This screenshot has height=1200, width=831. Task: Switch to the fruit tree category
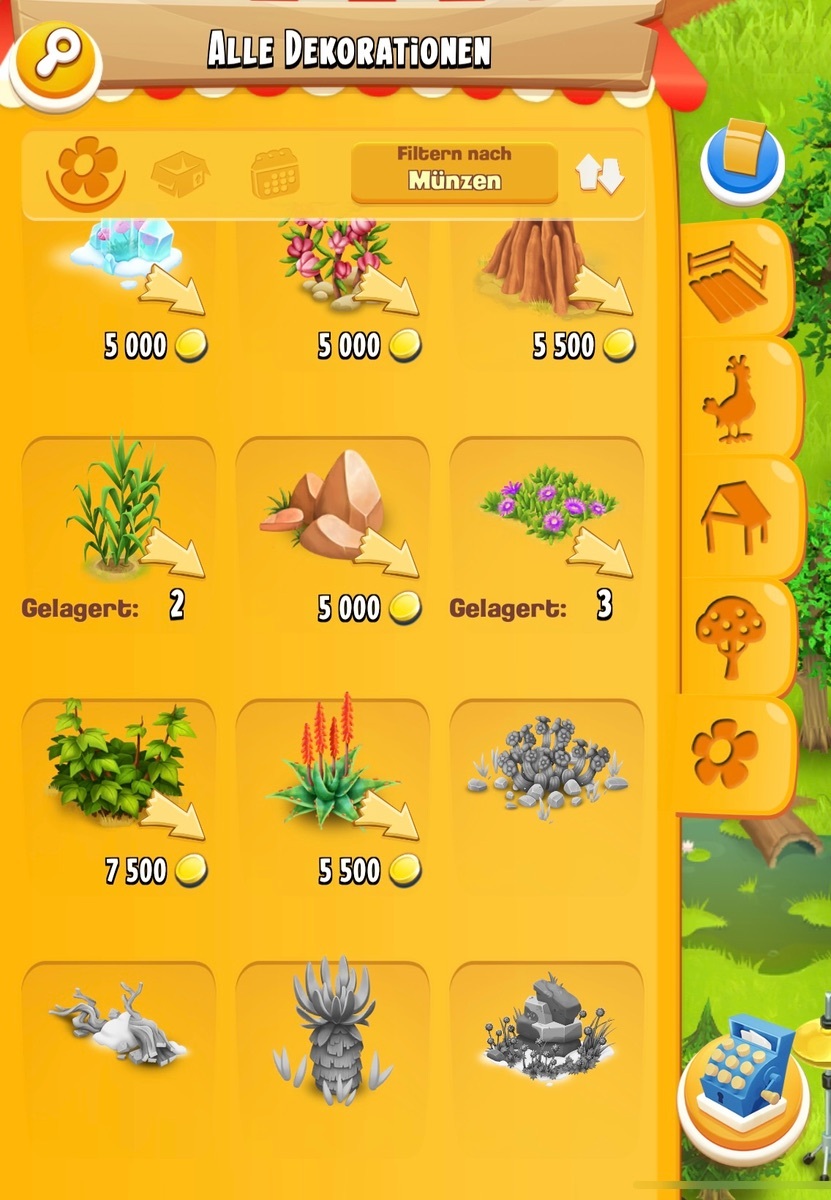click(732, 638)
